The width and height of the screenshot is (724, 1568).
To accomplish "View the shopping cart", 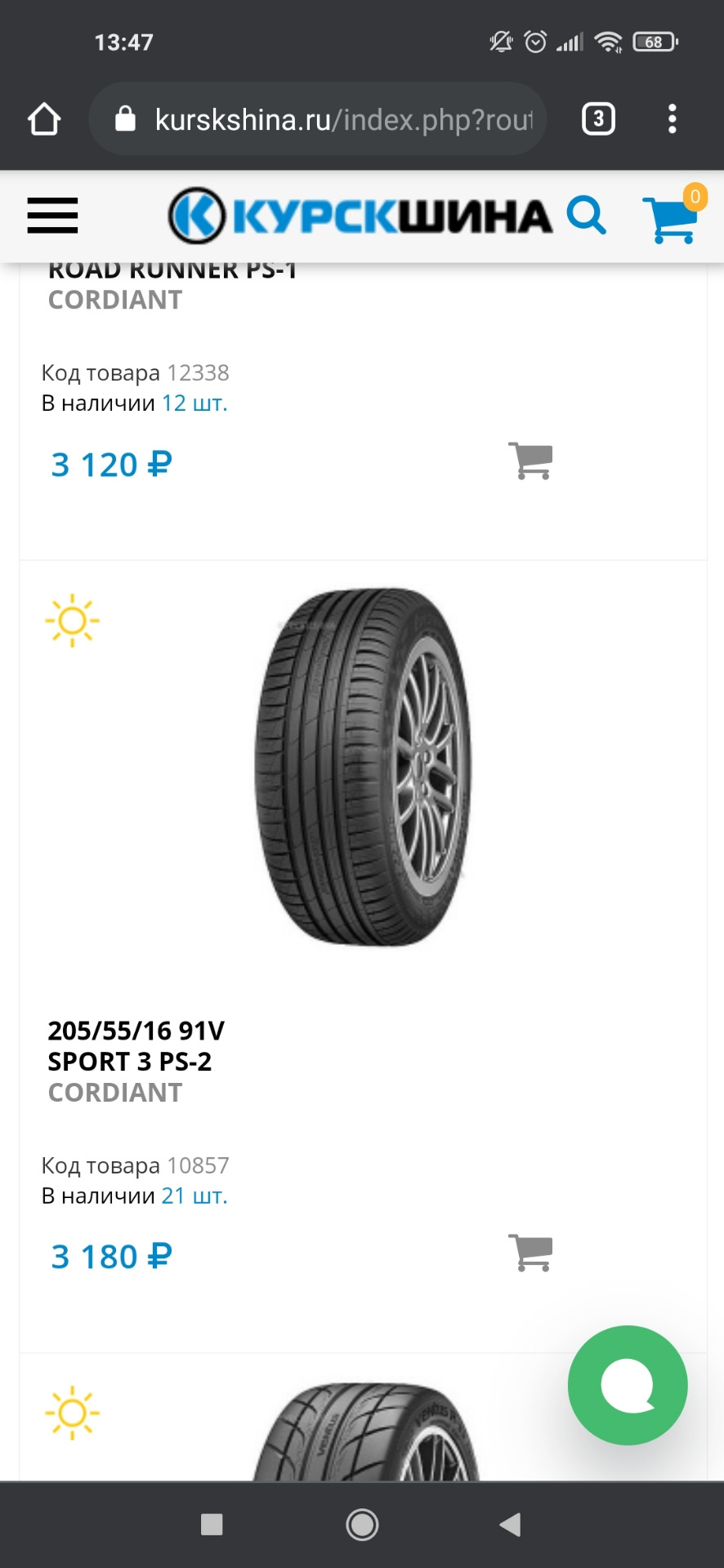I will click(672, 218).
